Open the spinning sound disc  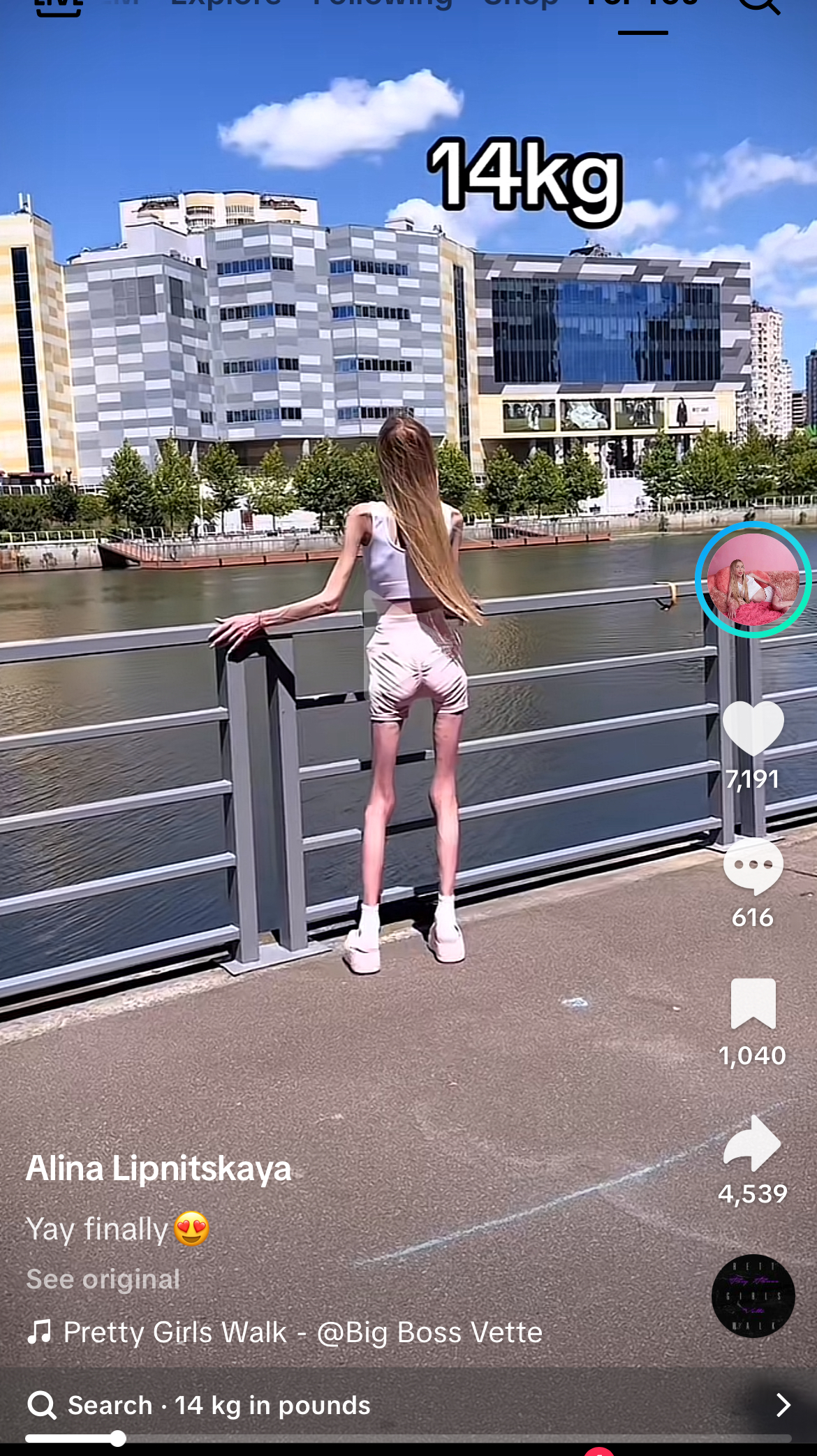(x=753, y=1296)
